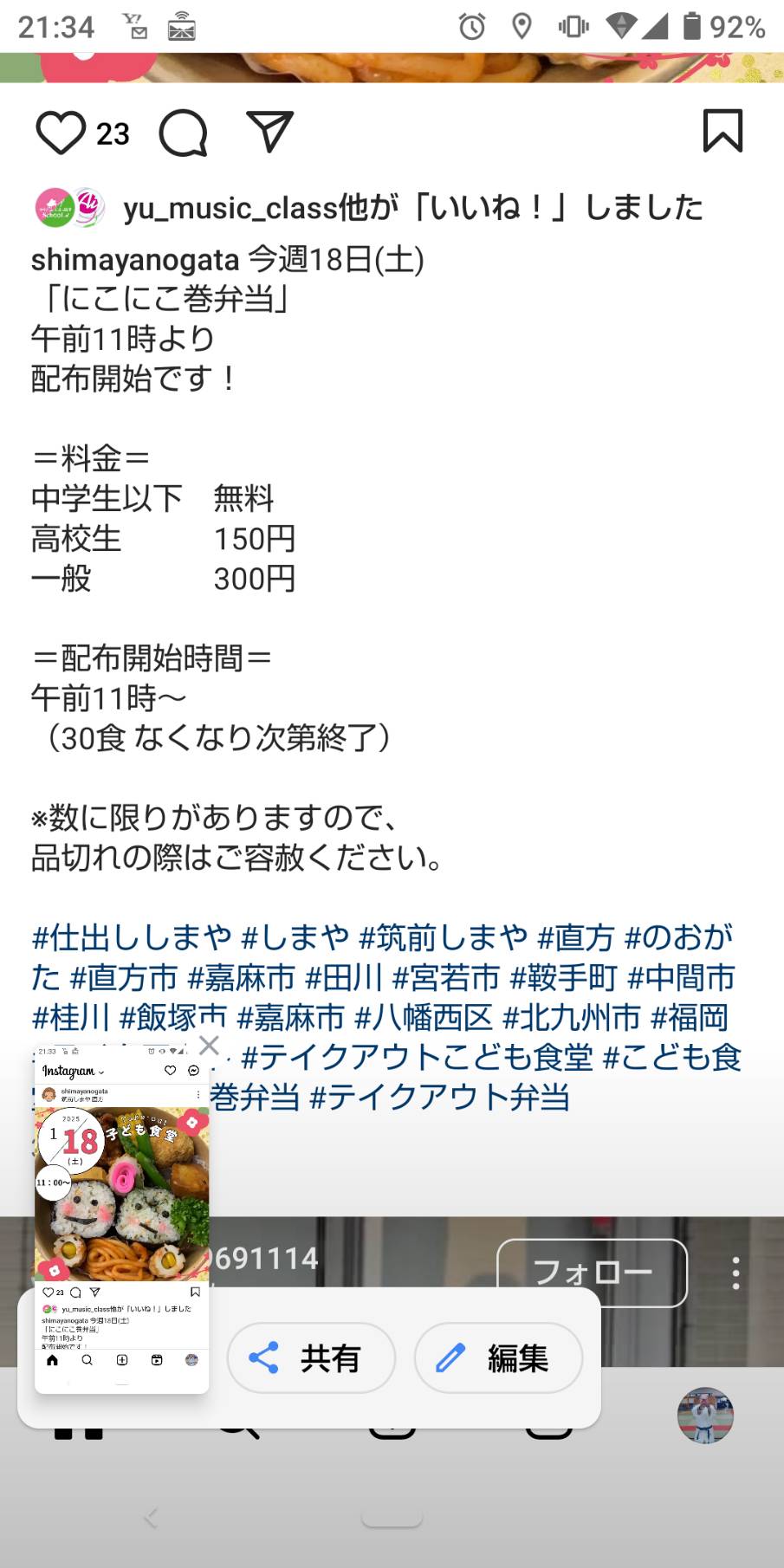Dismiss the screenshot preview
The image size is (784, 1568).
tap(209, 1045)
